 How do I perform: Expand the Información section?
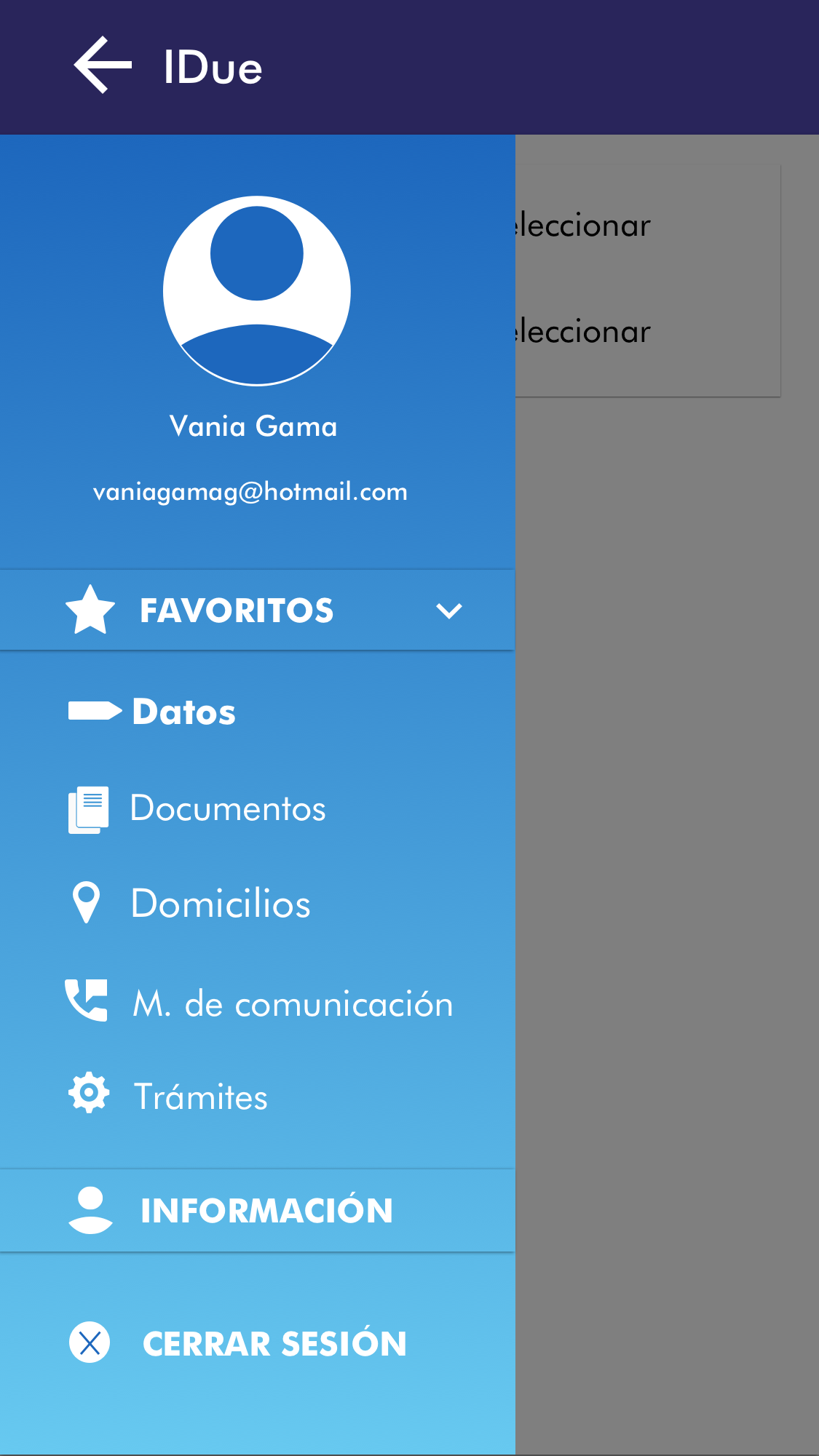click(x=266, y=1211)
